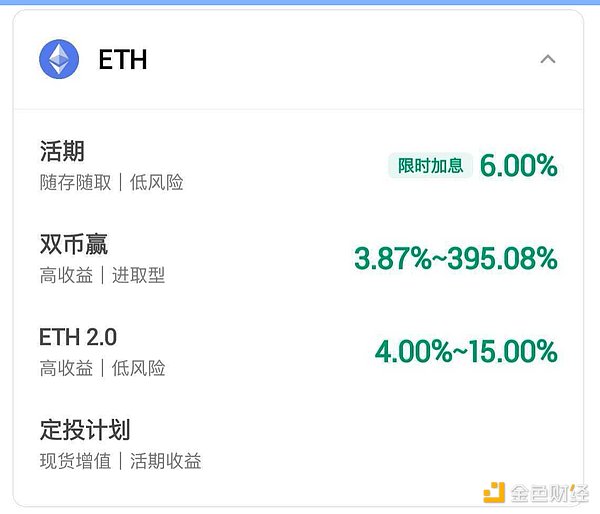600x514 pixels.
Task: Select the ETH 2.0 staking row
Action: pos(298,352)
